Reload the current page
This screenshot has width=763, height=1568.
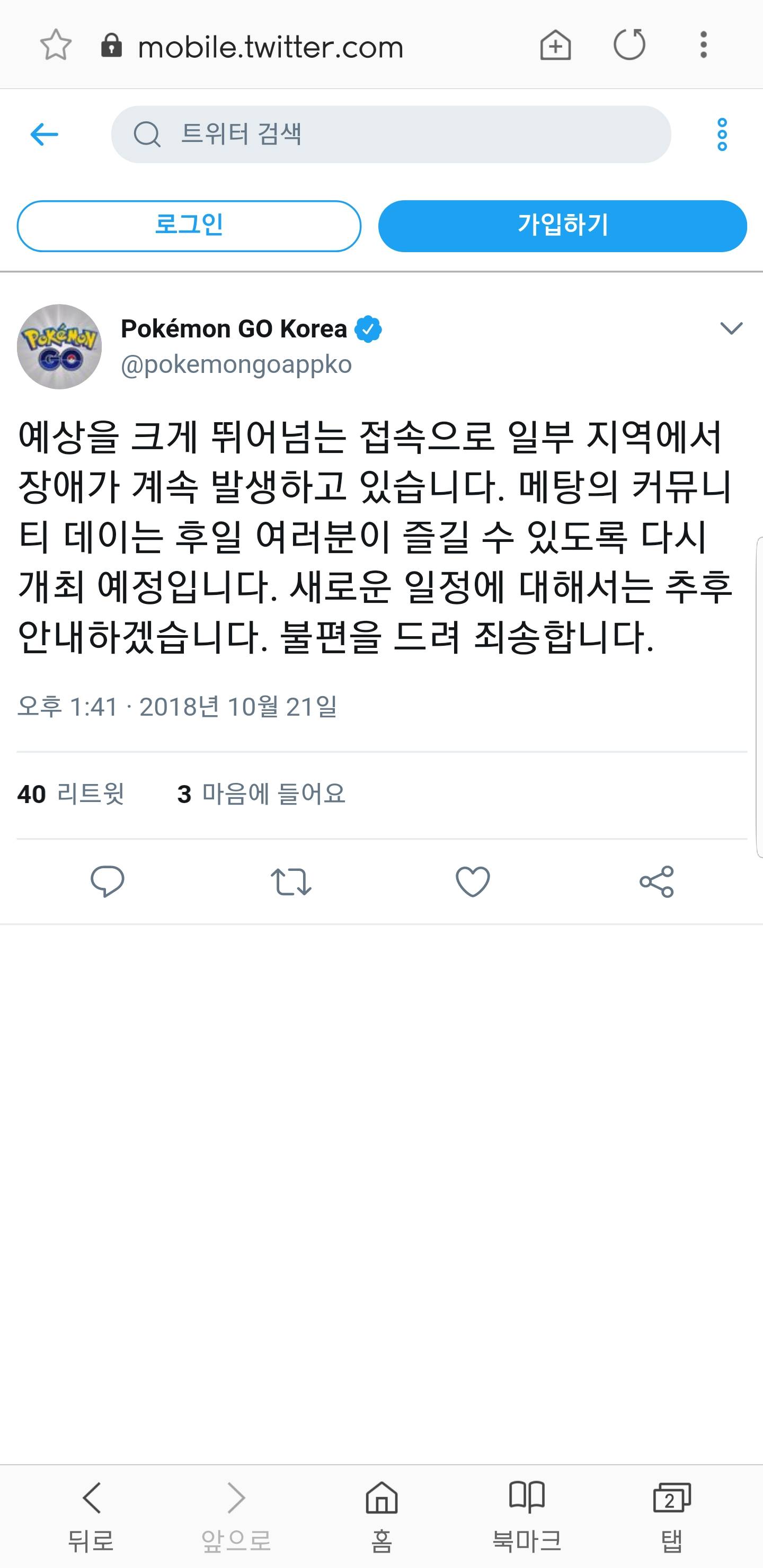pos(629,44)
